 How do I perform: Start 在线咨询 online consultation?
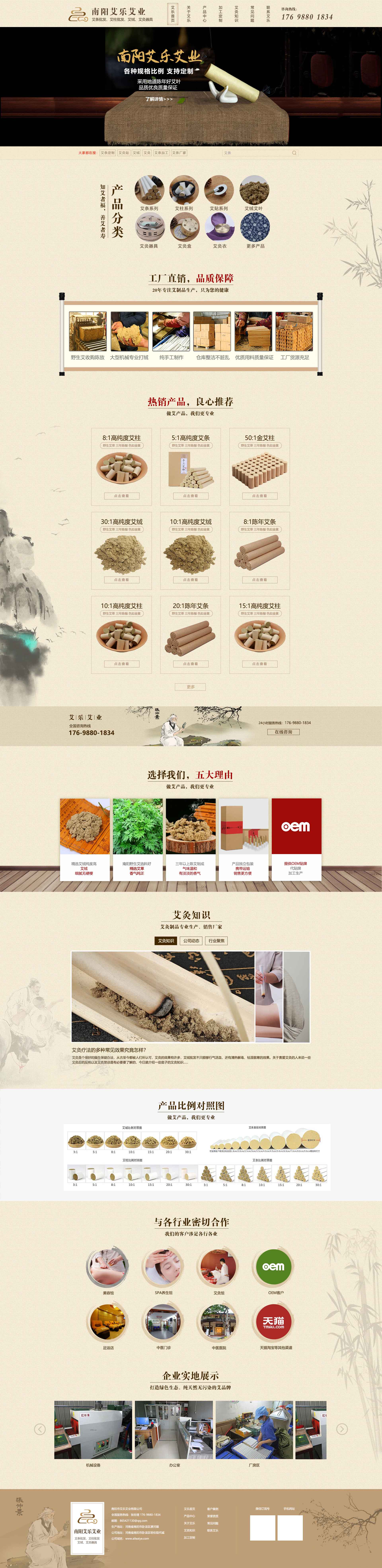(x=283, y=732)
